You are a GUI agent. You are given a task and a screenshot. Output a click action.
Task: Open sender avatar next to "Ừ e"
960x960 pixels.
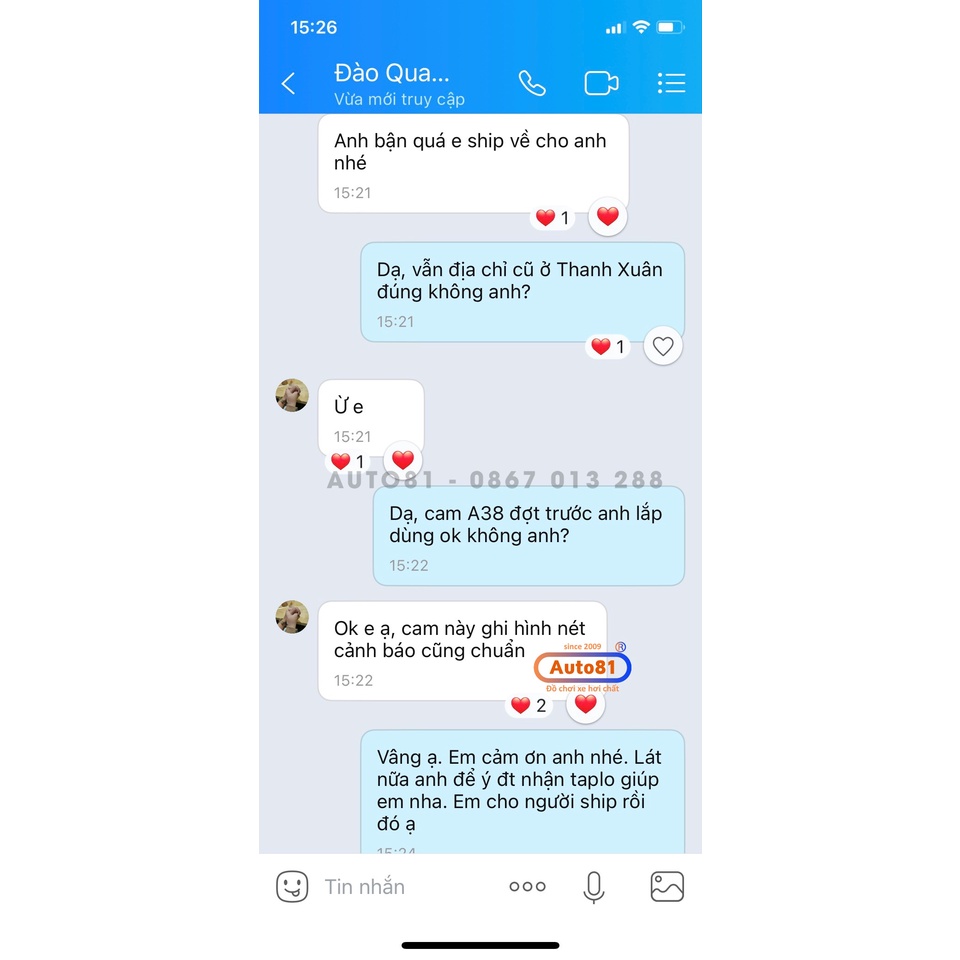click(292, 395)
